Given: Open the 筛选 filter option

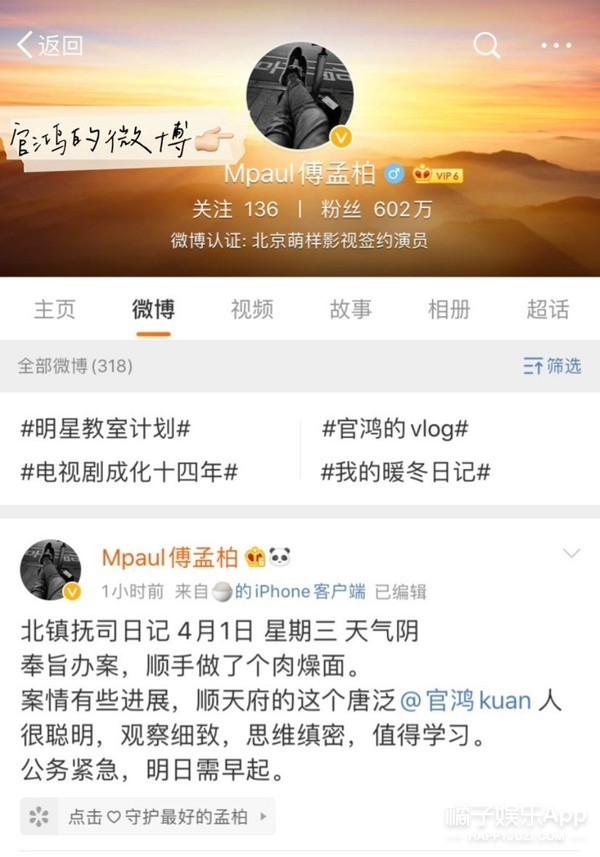Looking at the screenshot, I should 552,366.
